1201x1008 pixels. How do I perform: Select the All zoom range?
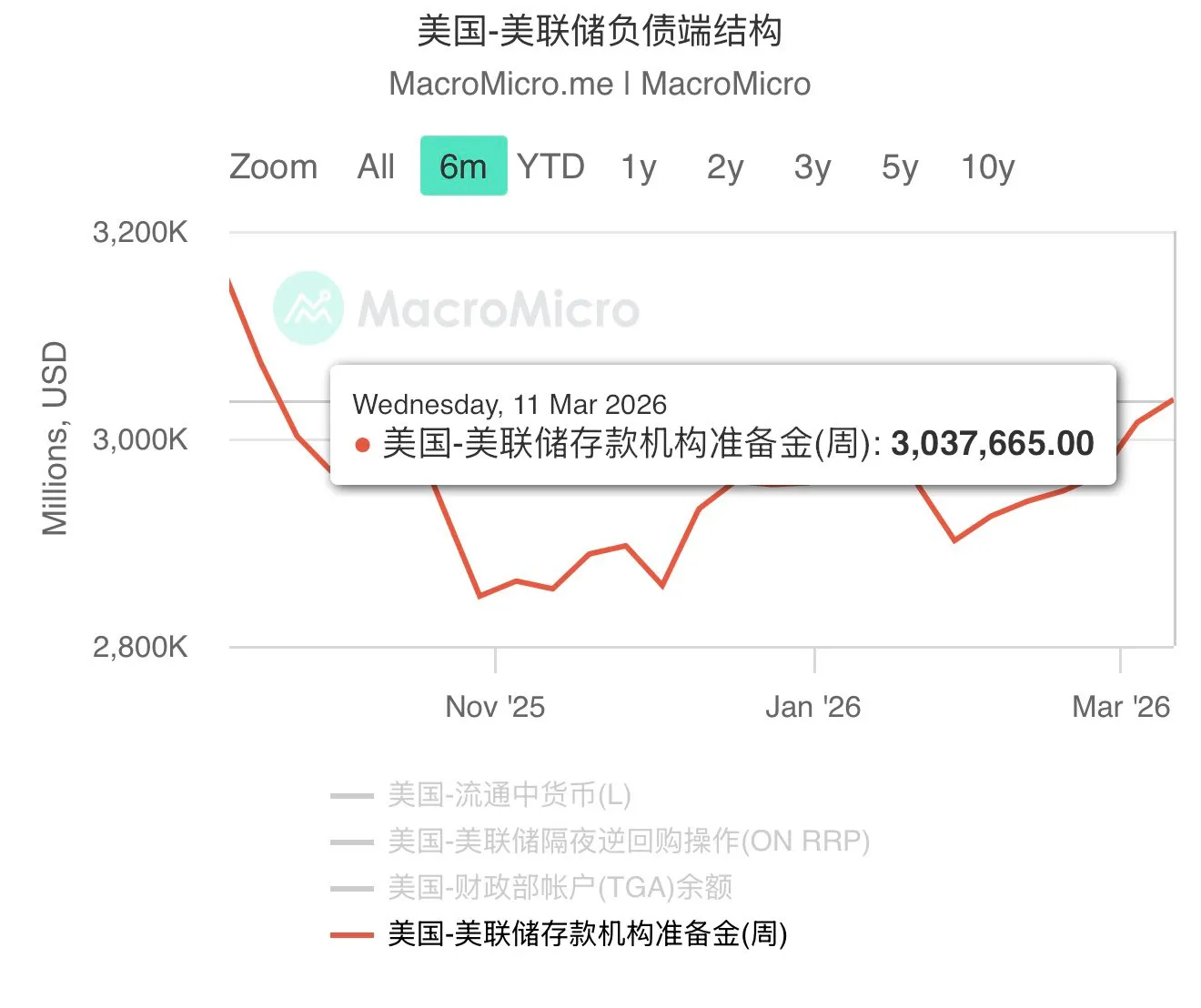tap(376, 166)
